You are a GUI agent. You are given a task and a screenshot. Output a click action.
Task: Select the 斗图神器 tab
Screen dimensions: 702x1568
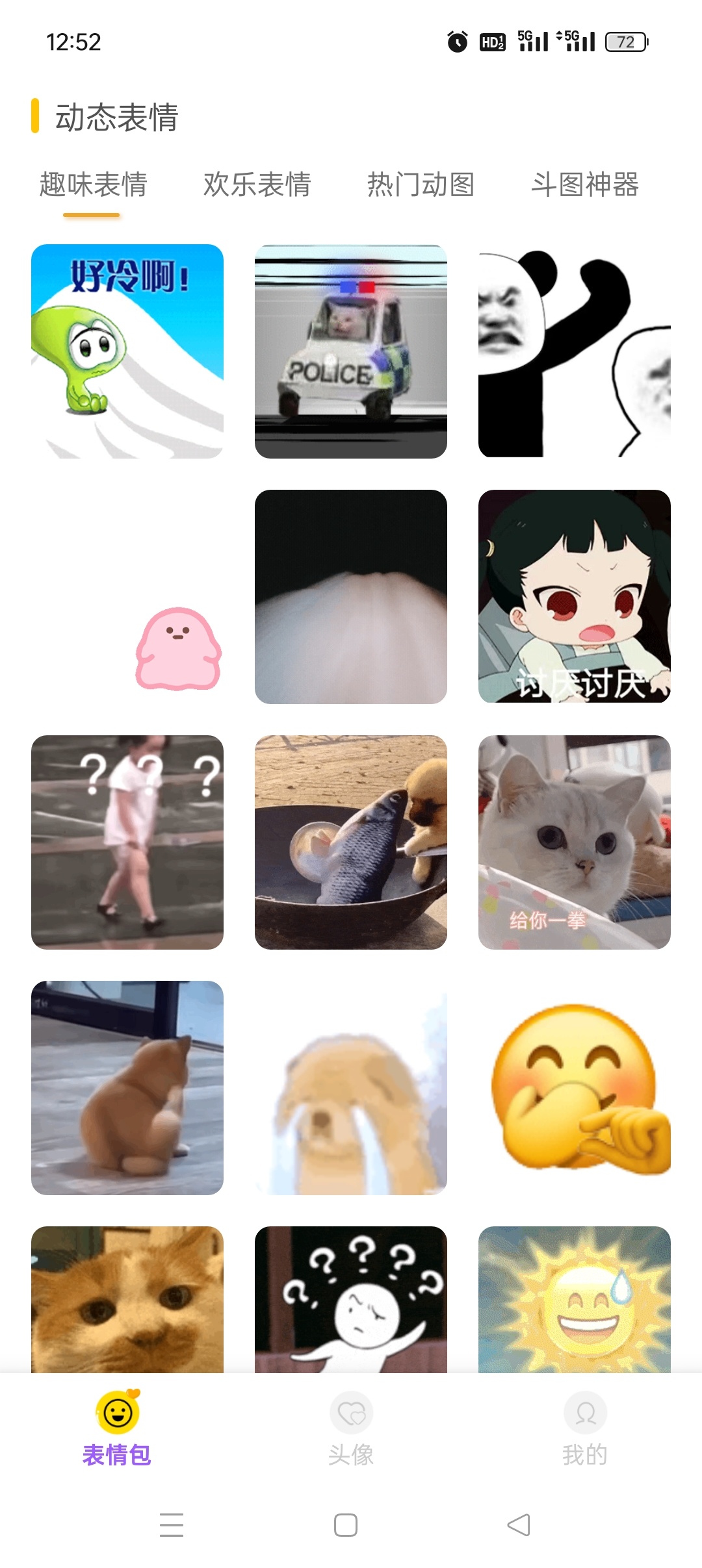(585, 185)
